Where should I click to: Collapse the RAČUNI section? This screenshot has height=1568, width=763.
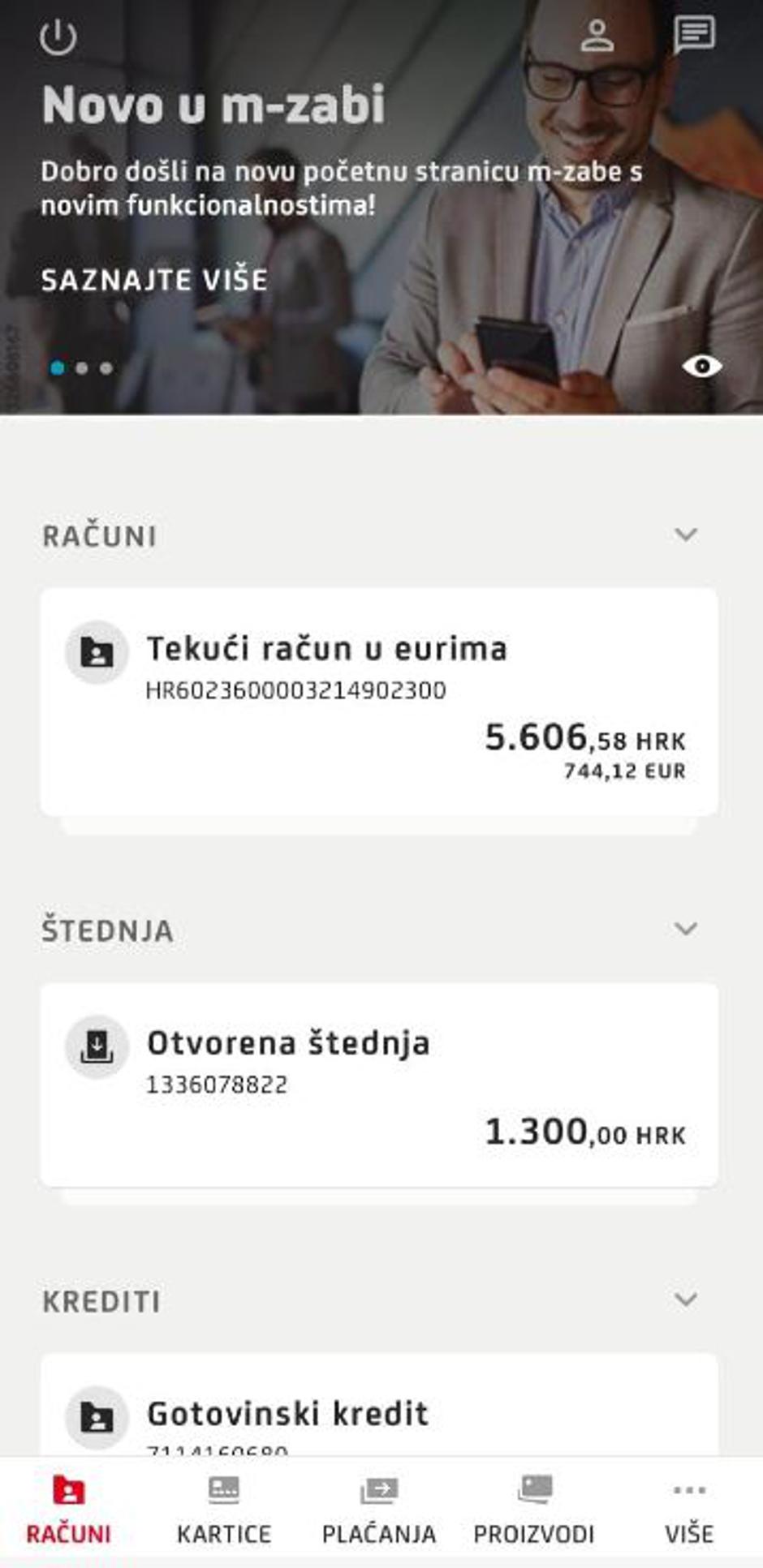click(x=687, y=535)
